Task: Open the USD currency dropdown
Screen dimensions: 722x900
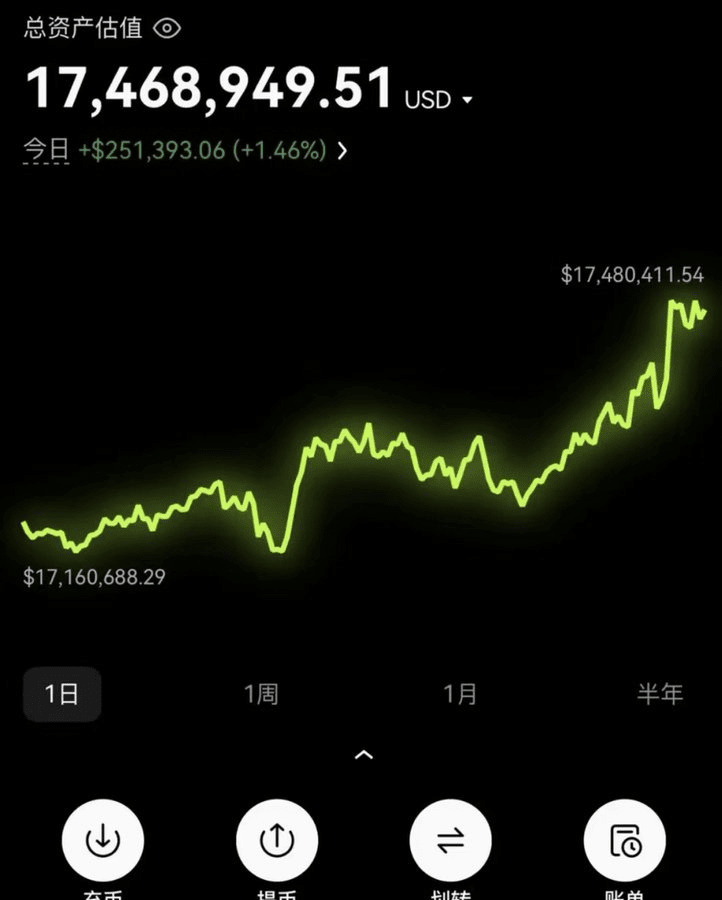Action: [439, 100]
